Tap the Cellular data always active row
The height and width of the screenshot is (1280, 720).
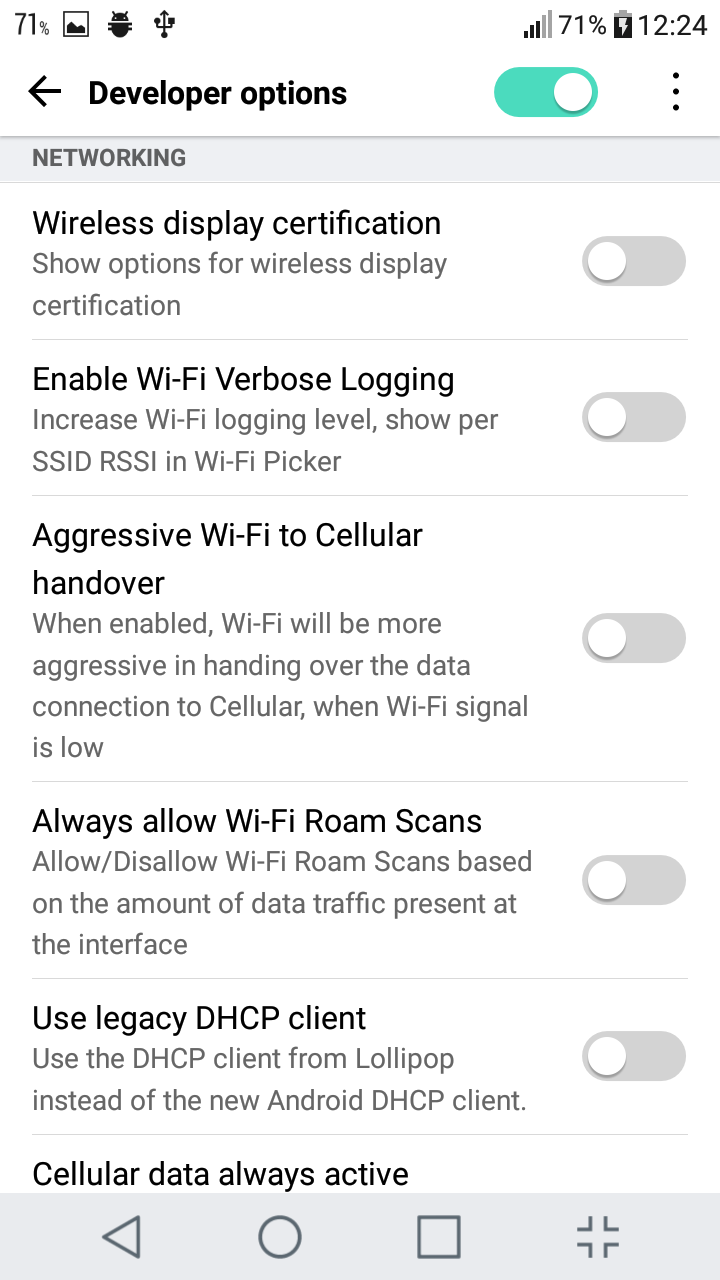point(360,1165)
